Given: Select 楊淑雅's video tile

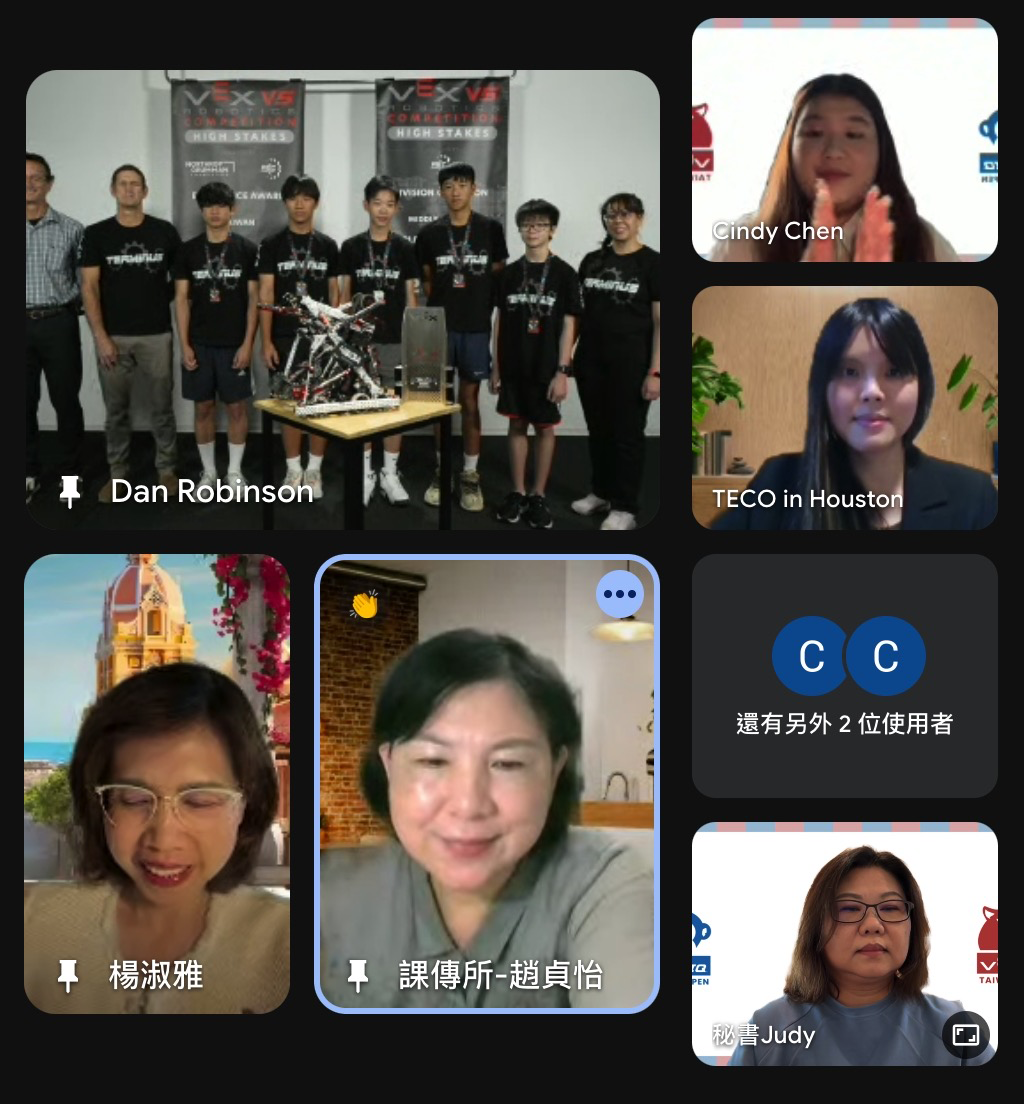Looking at the screenshot, I should (x=157, y=783).
